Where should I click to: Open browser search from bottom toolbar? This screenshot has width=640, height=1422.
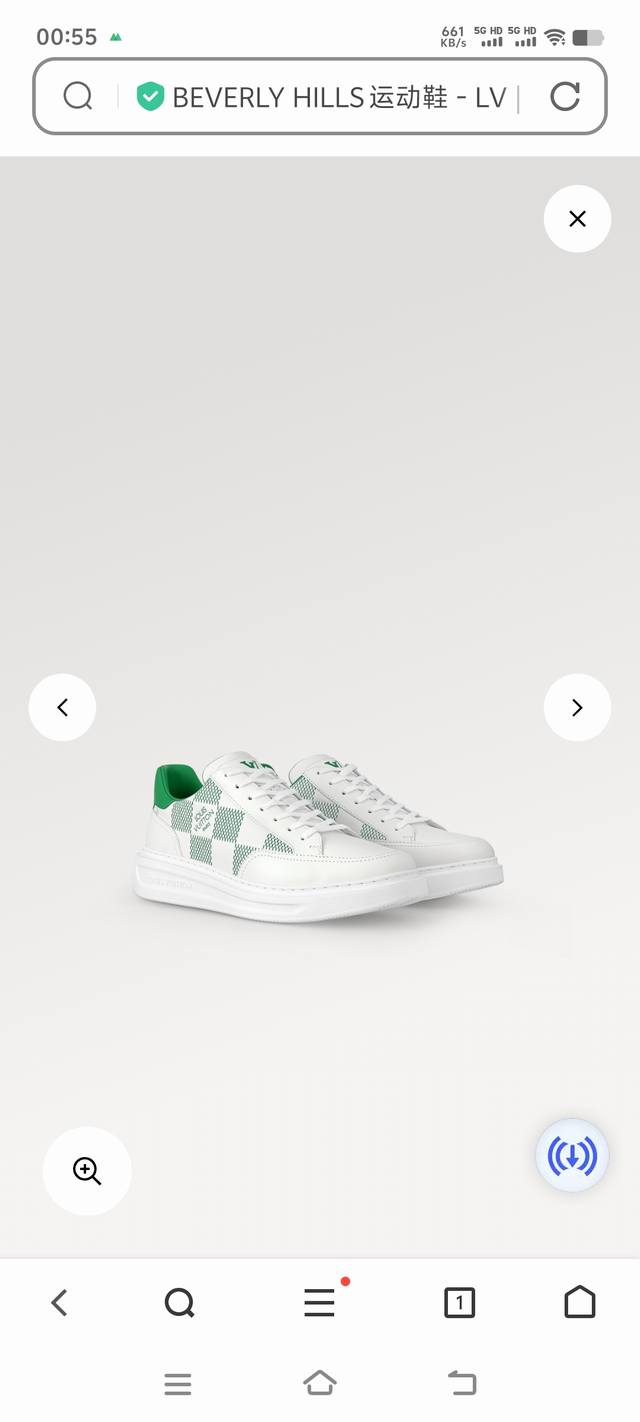coord(179,1302)
